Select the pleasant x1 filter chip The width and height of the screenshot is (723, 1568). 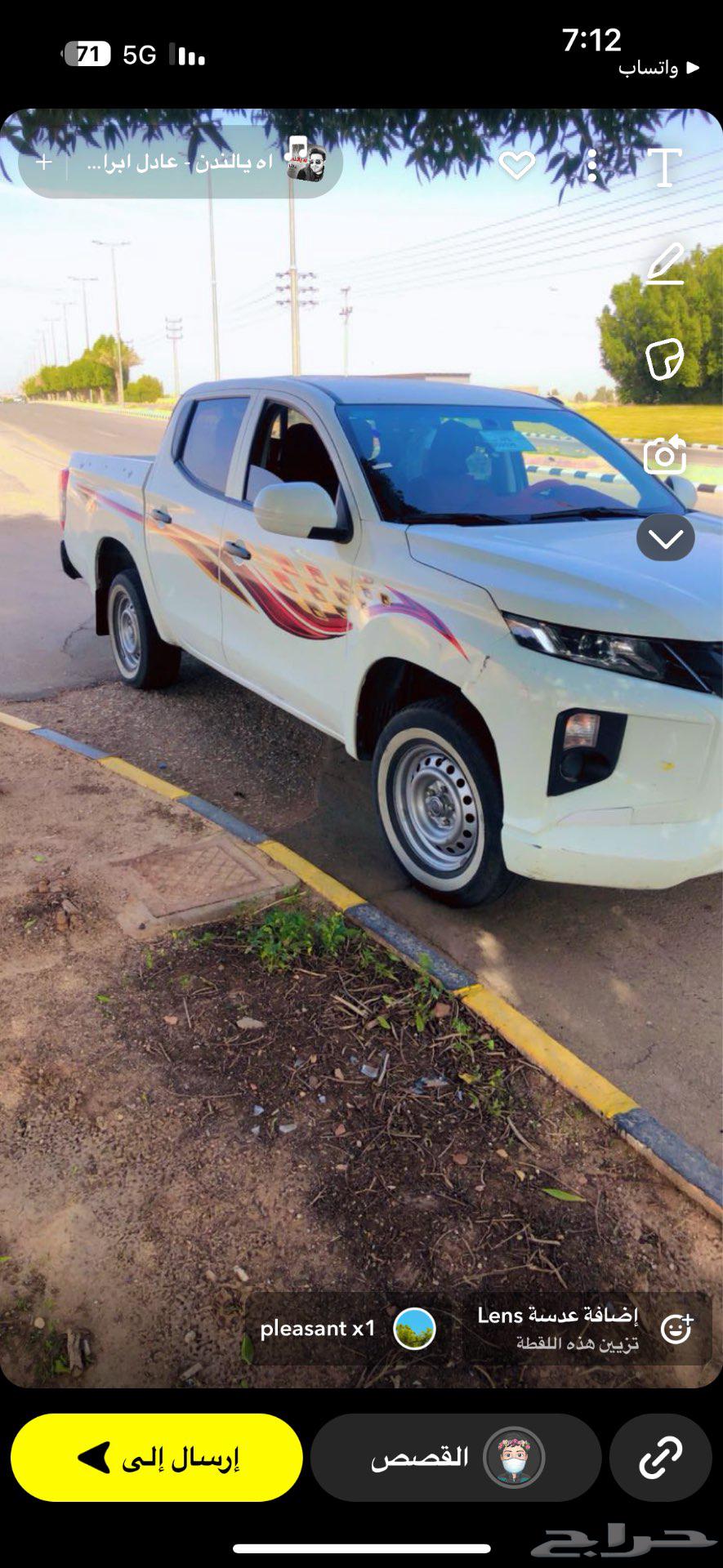click(346, 1329)
